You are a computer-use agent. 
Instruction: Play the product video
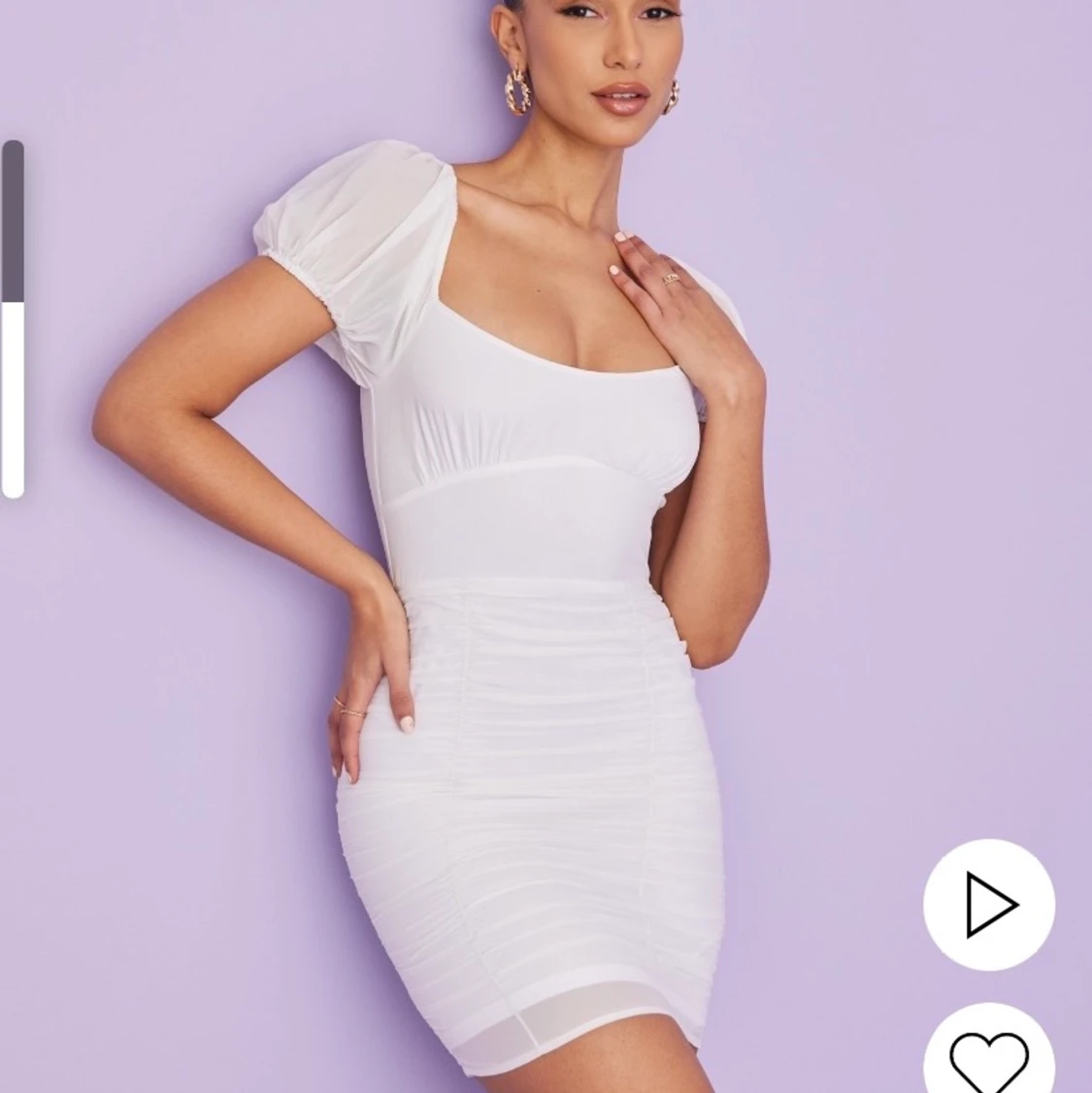pos(988,905)
